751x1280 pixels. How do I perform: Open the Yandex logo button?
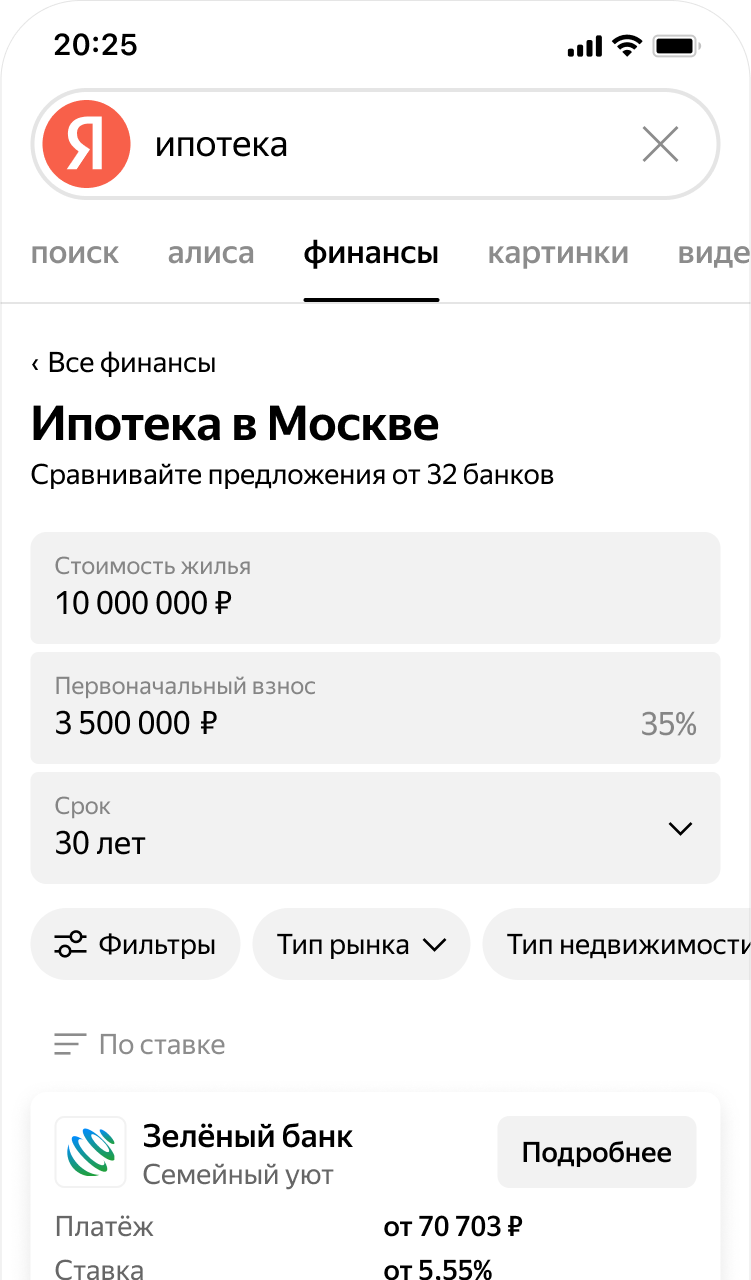(86, 145)
